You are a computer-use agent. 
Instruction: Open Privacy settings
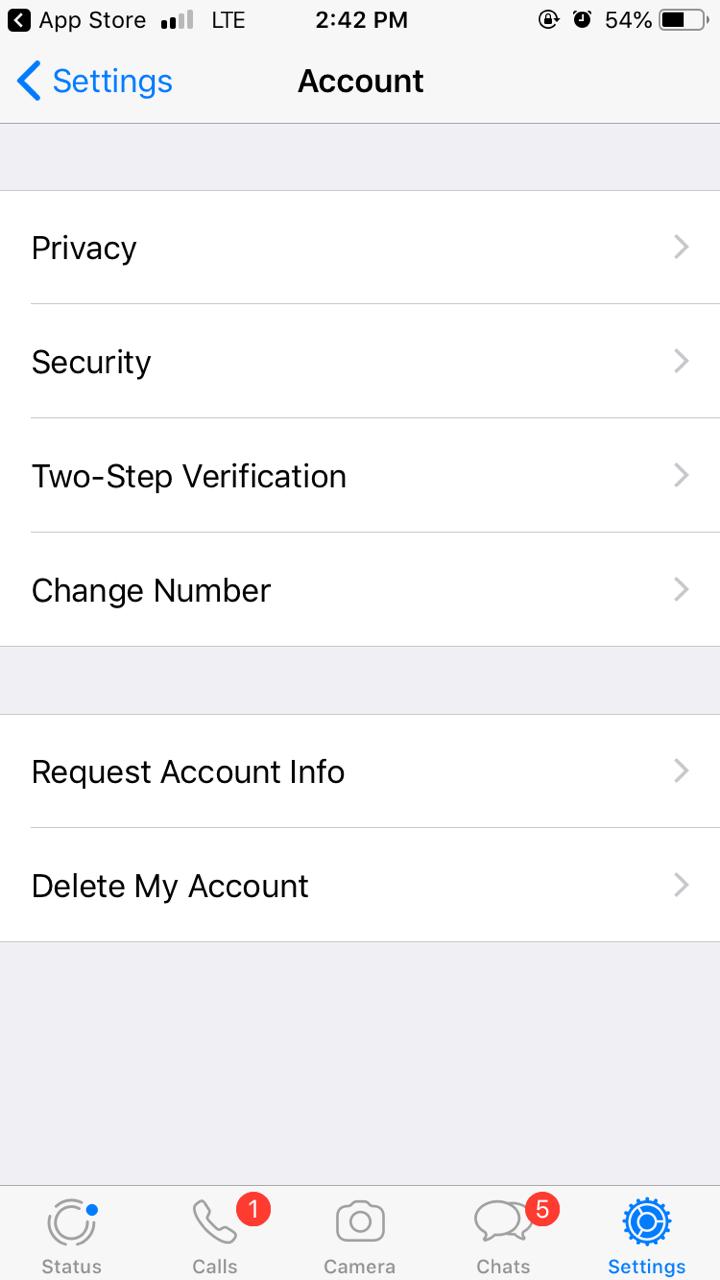360,247
